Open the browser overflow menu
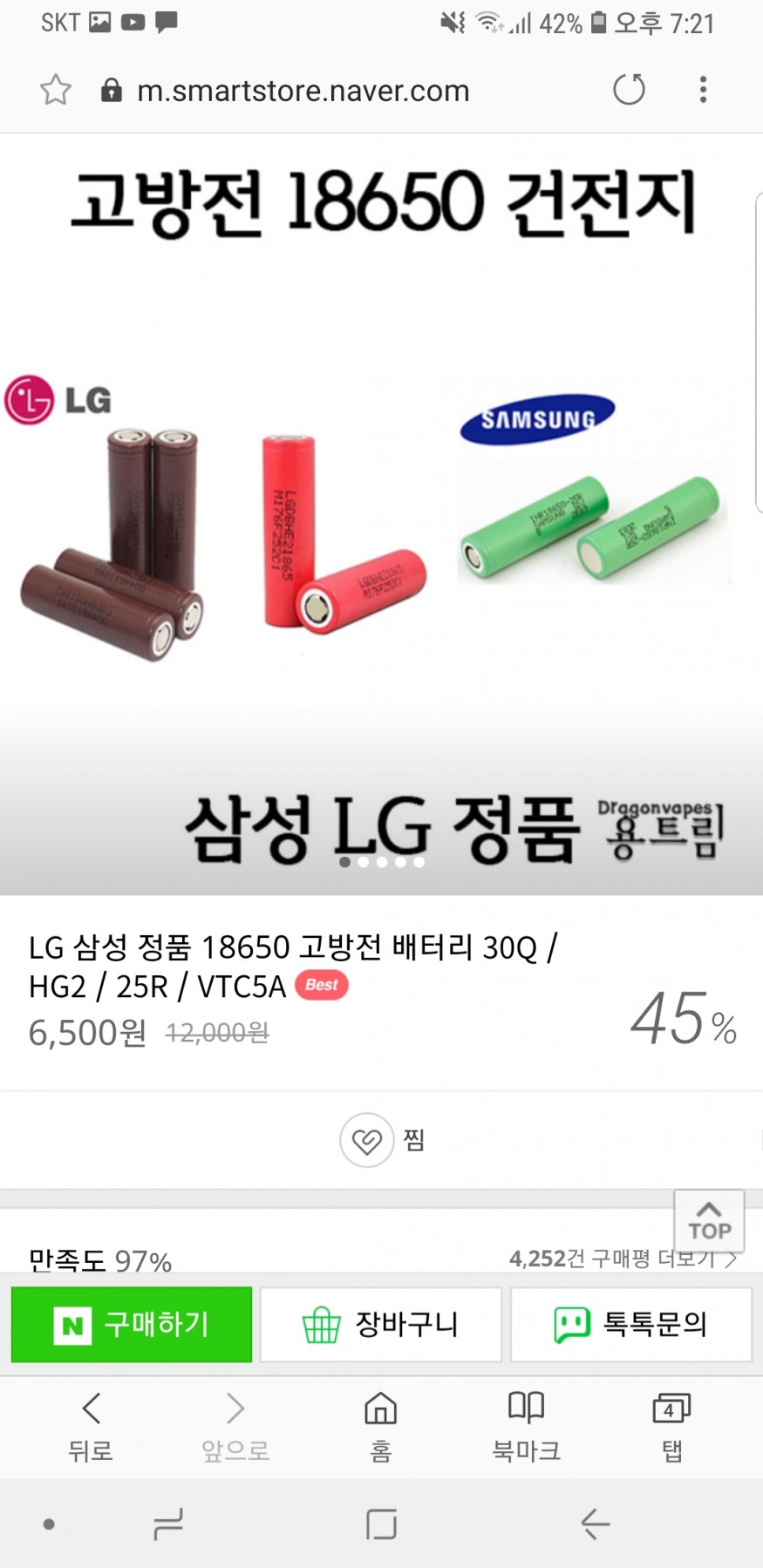This screenshot has height=1568, width=763. 703,90
